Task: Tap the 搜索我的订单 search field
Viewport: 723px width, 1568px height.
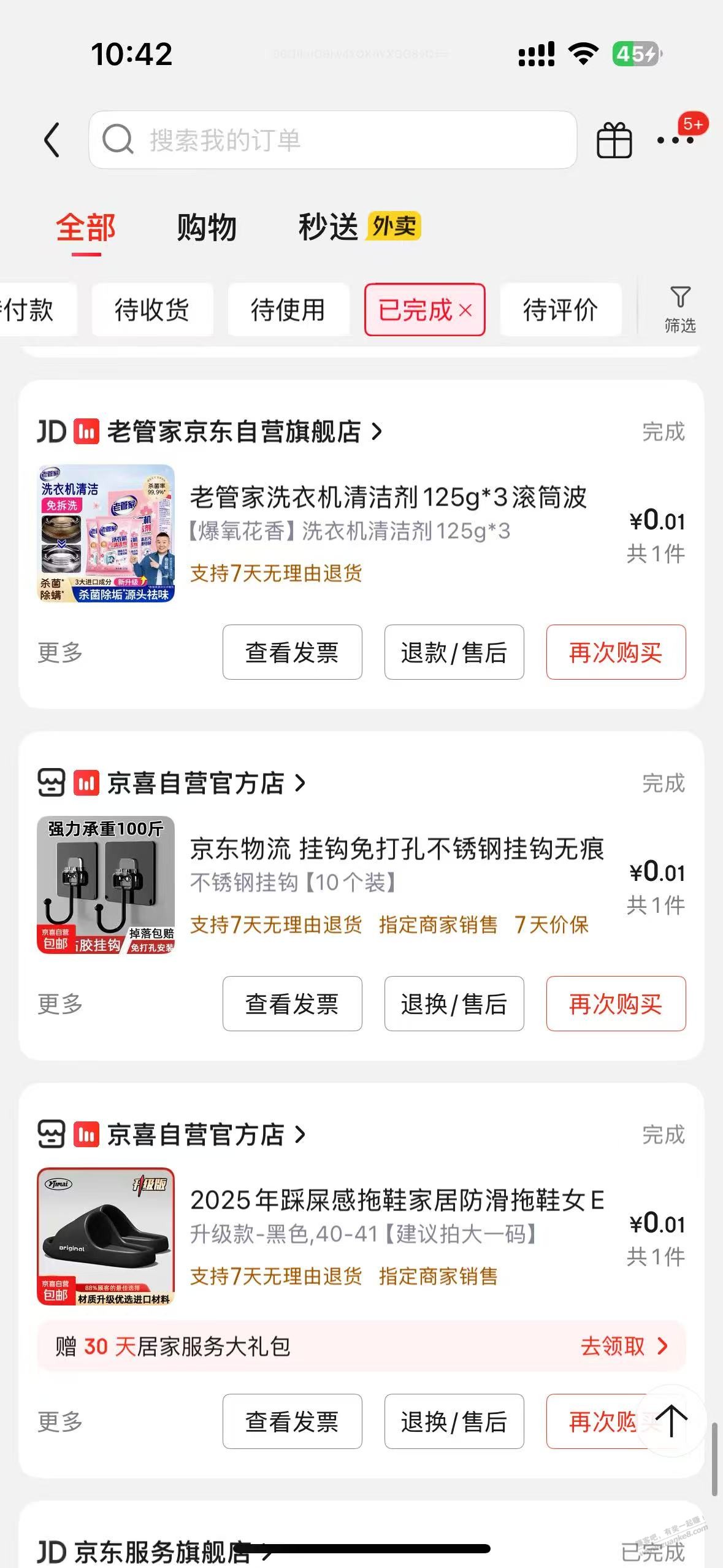Action: (332, 140)
